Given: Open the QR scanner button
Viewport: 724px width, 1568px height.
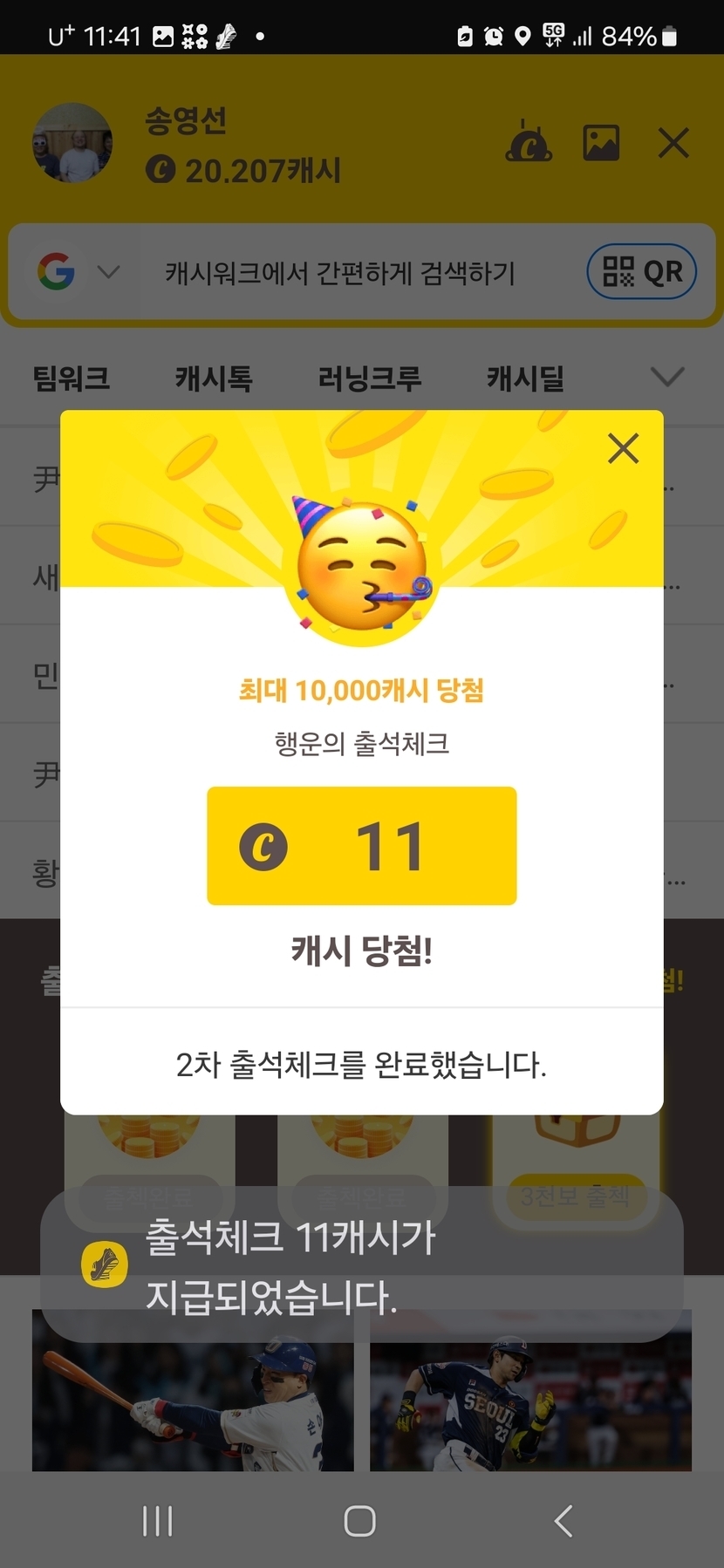Looking at the screenshot, I should (641, 271).
